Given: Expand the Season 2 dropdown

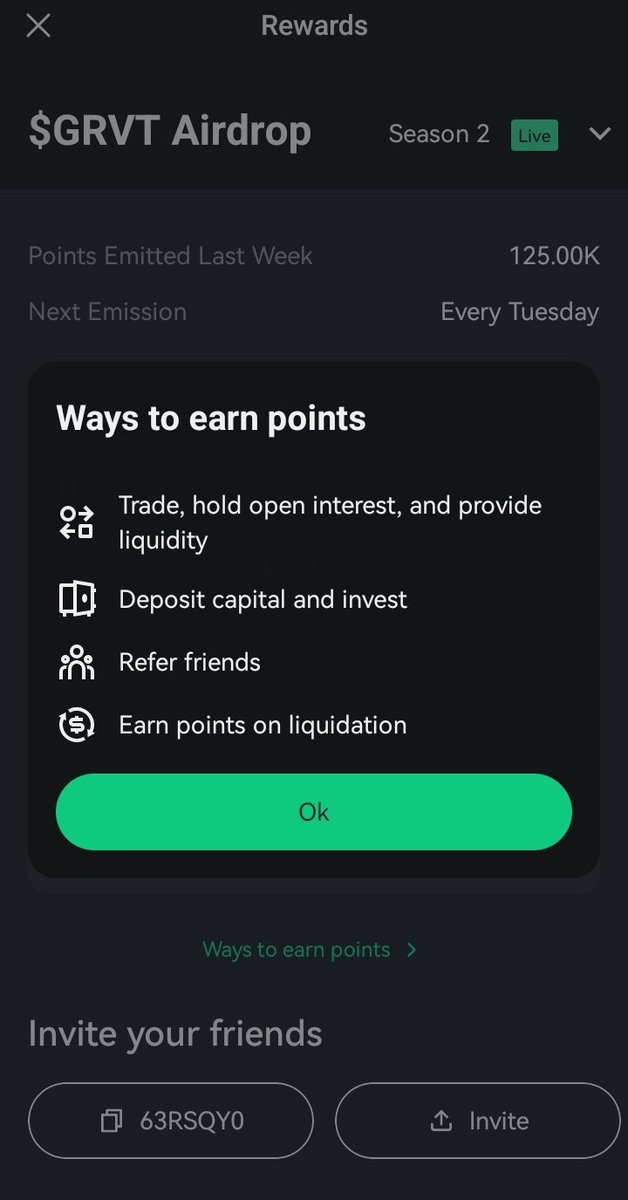Looking at the screenshot, I should click(599, 134).
